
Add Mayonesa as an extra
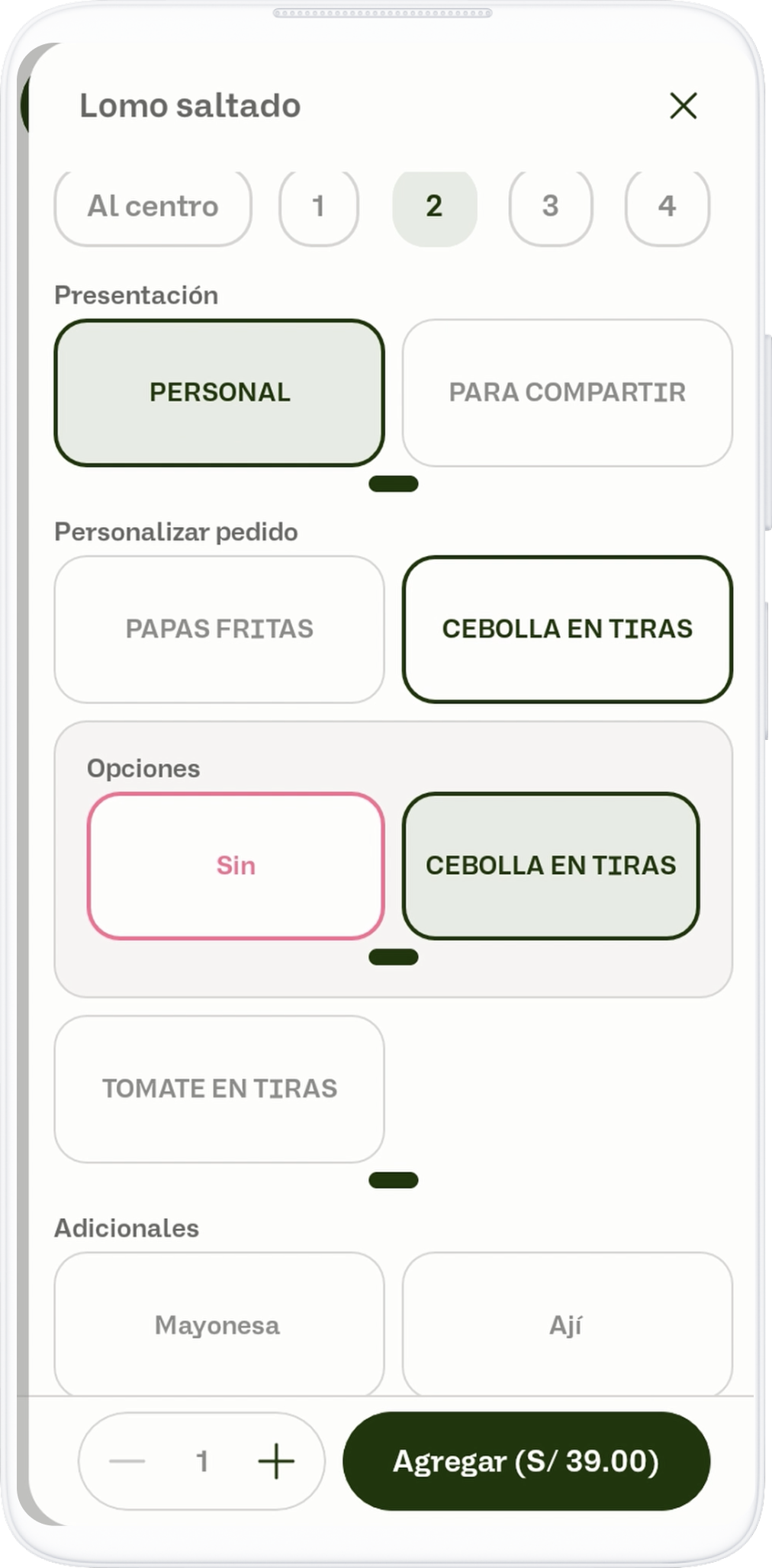click(x=219, y=1325)
